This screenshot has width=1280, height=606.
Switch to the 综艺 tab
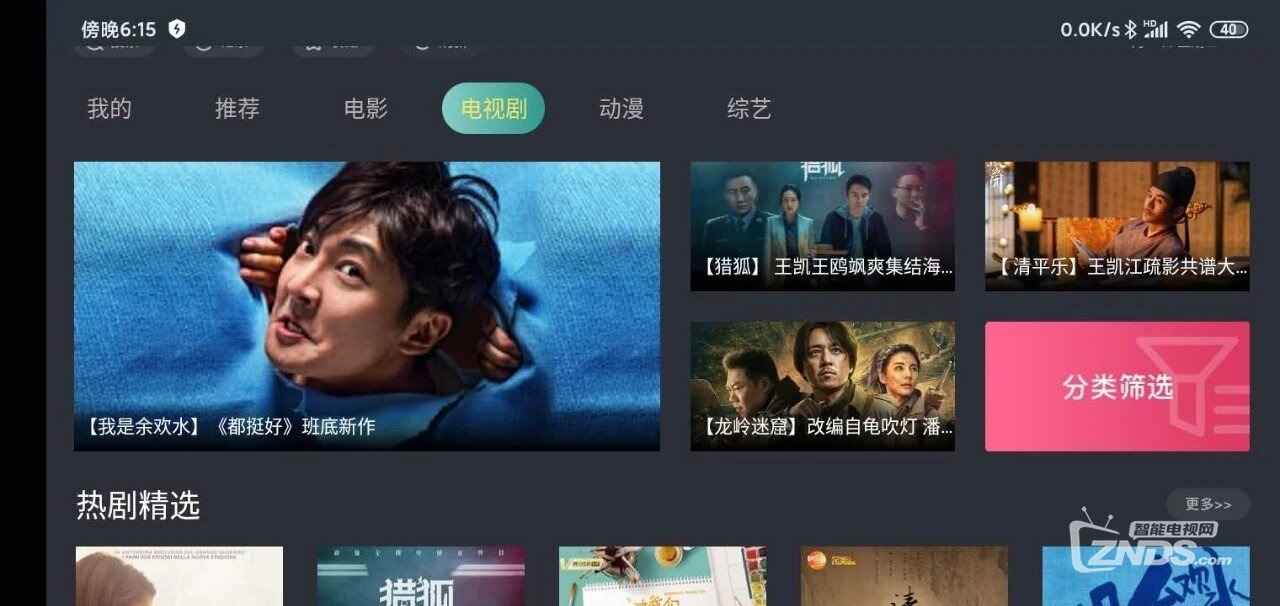pos(749,109)
